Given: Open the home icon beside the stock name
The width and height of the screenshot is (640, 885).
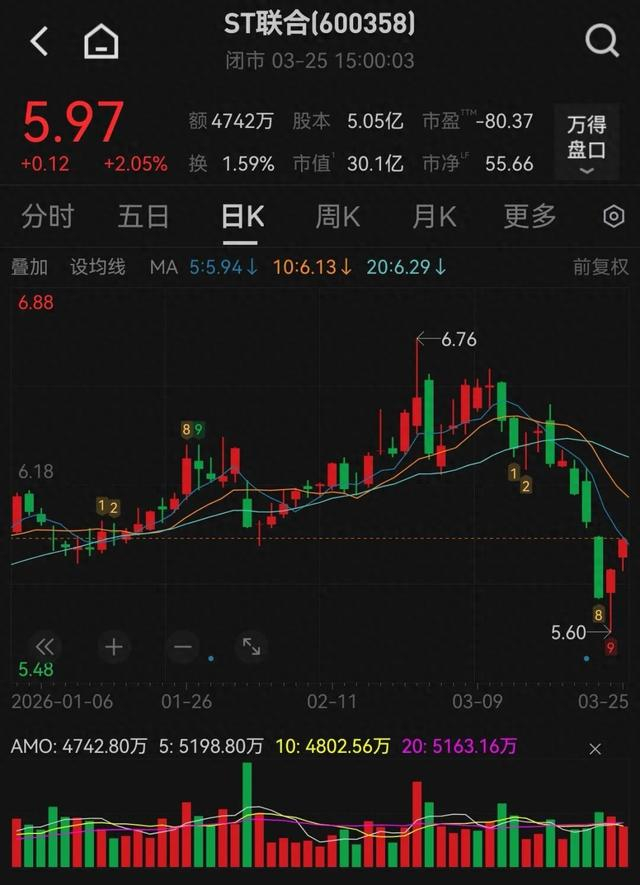Looking at the screenshot, I should tap(101, 42).
